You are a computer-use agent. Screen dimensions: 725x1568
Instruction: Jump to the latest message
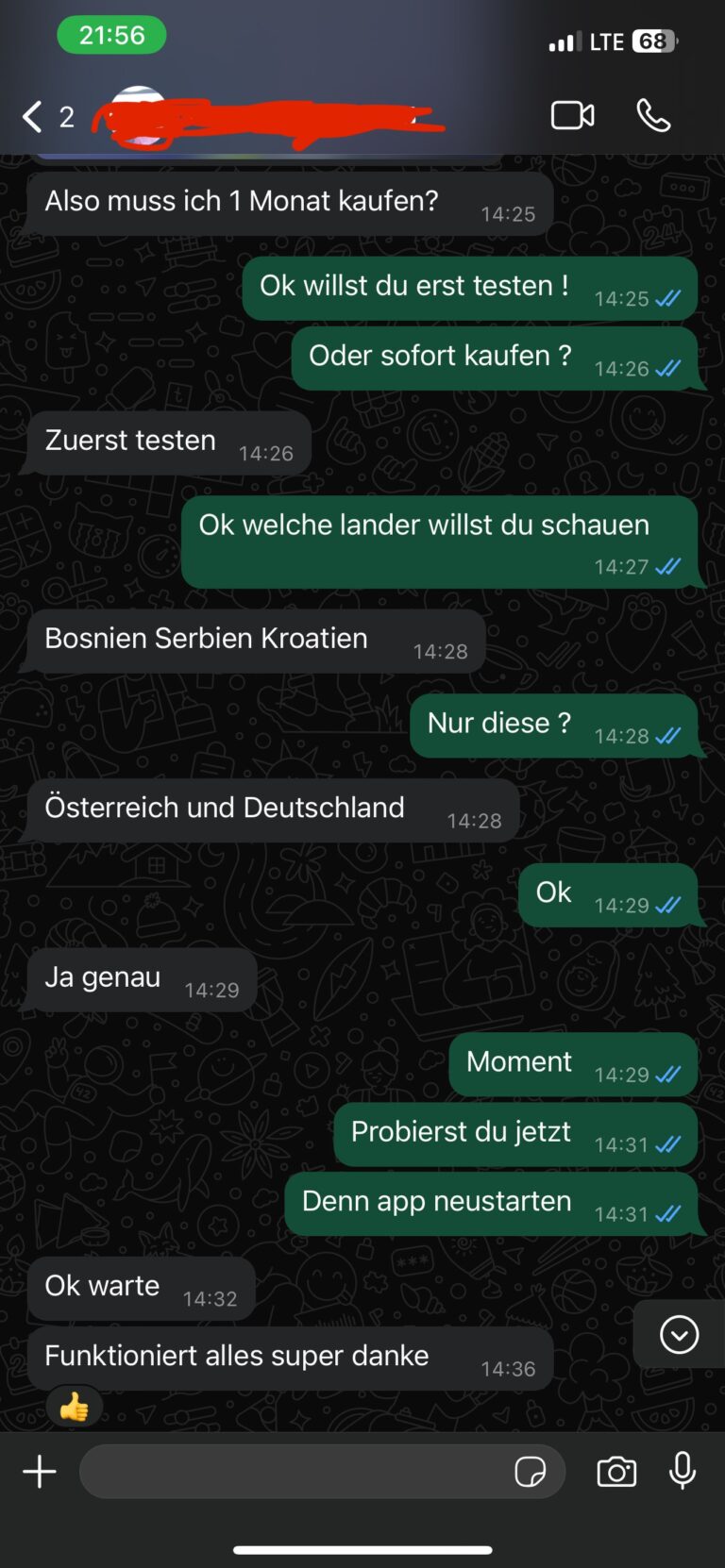pyautogui.click(x=679, y=1334)
